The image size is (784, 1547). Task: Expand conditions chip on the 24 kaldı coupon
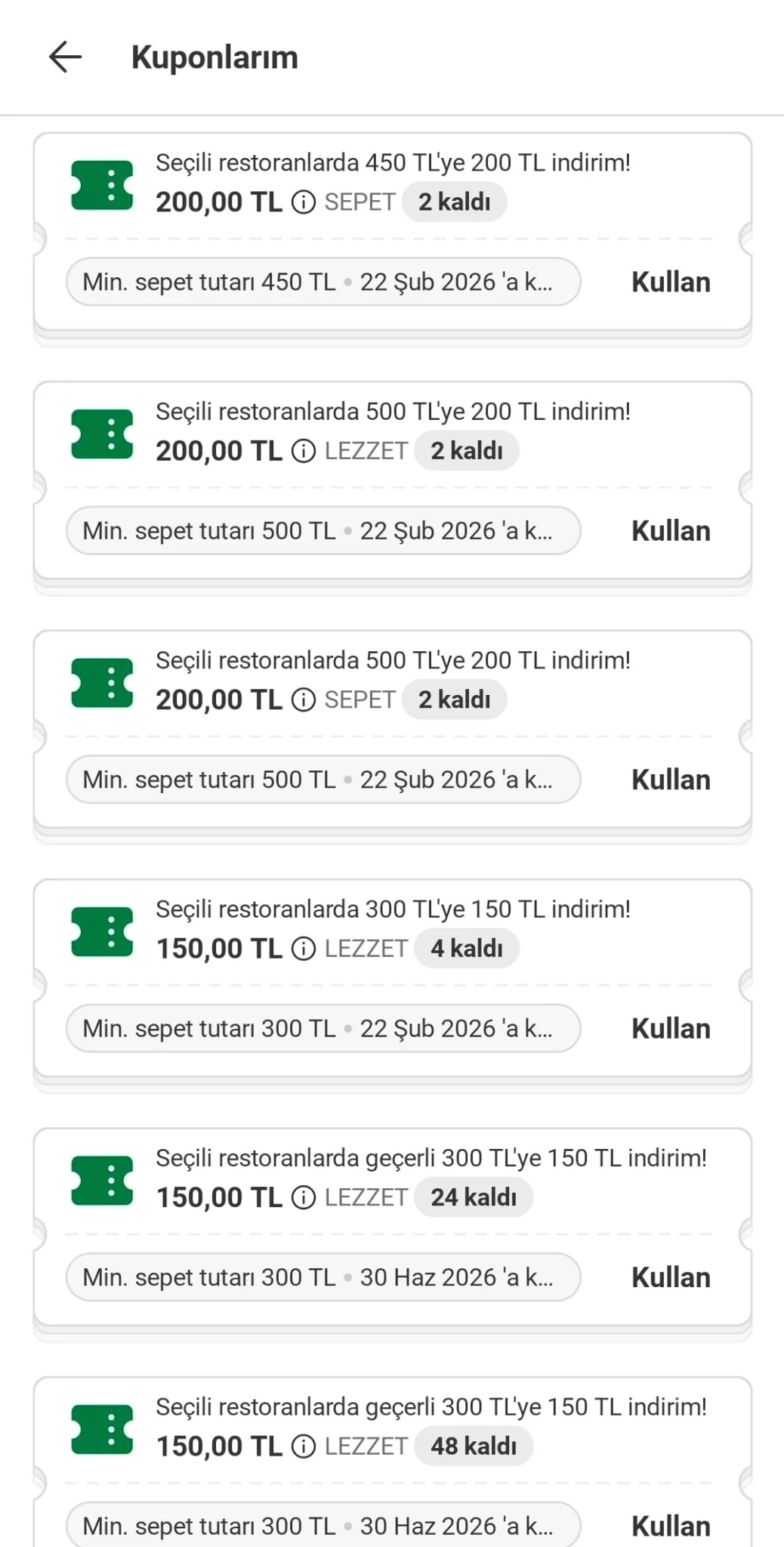tap(323, 1277)
